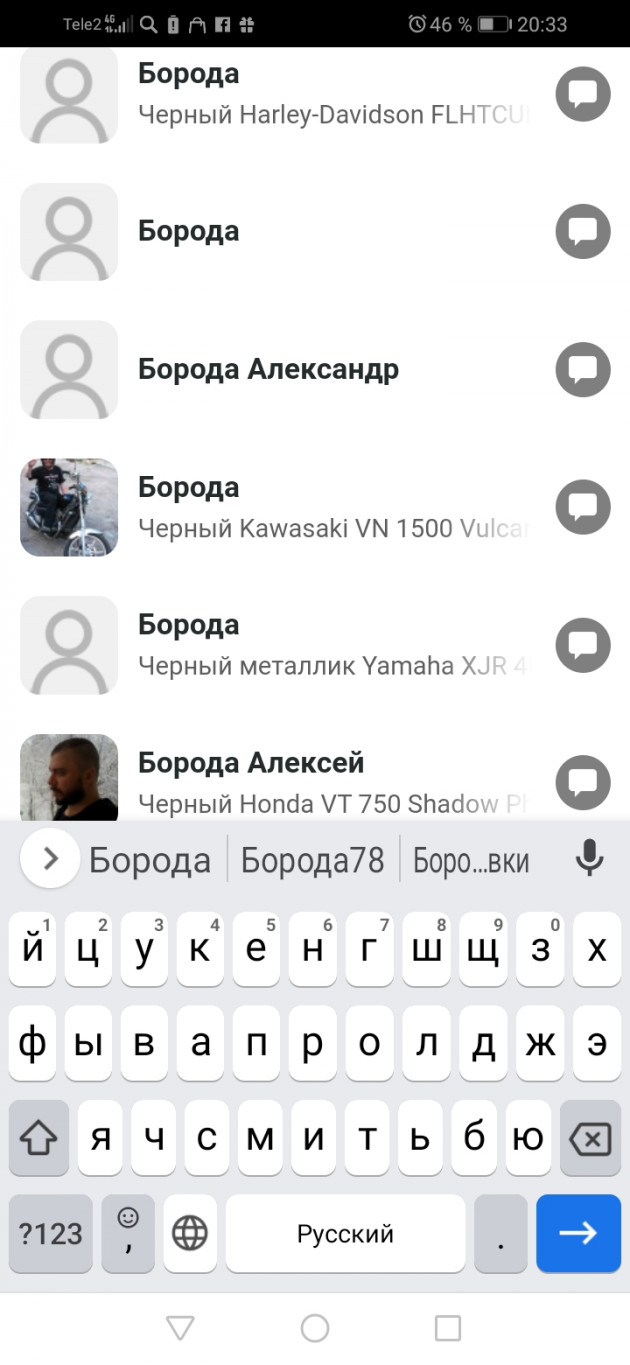Tap the keyboard backspace key
This screenshot has width=630, height=1365.
point(590,1138)
